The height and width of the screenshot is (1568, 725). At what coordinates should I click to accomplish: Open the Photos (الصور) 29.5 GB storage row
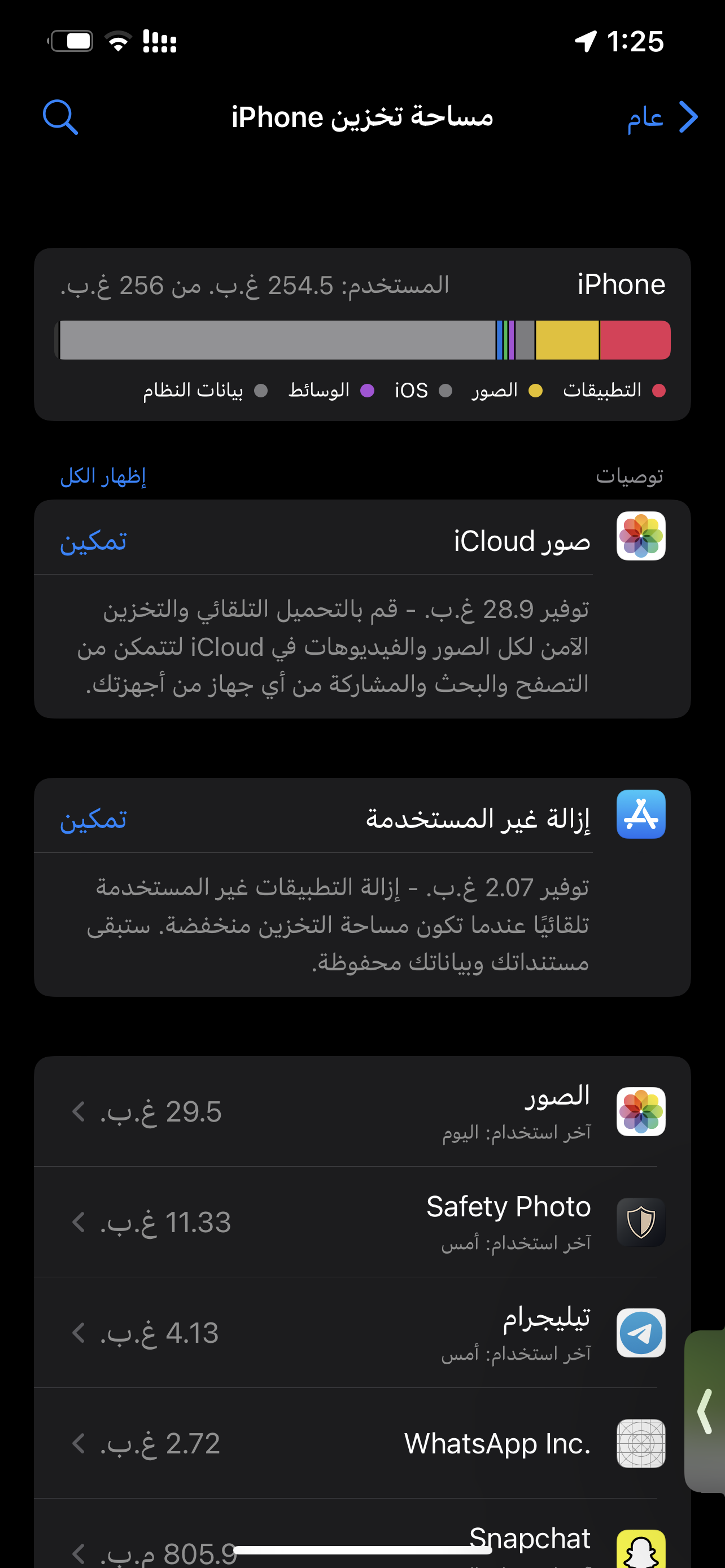(362, 1111)
